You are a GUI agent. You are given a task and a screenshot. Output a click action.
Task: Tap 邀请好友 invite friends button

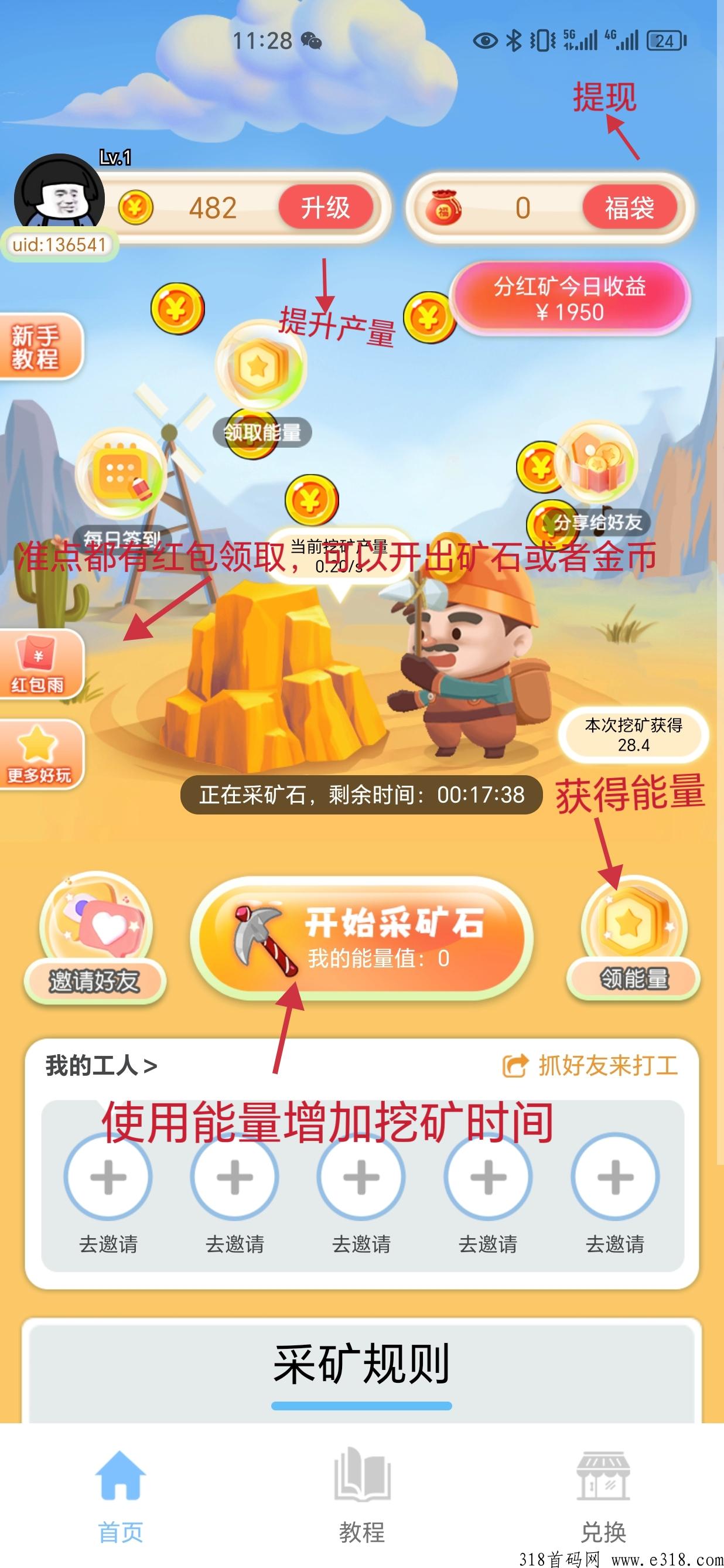point(94,939)
